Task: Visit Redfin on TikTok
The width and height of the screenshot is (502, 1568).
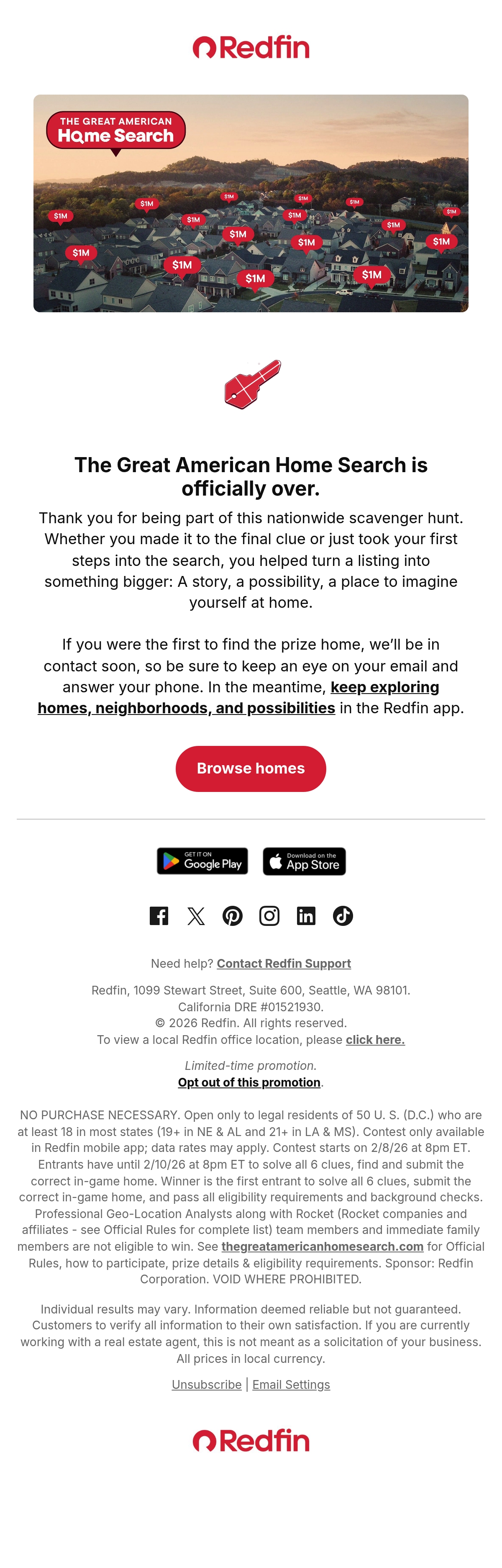Action: [x=343, y=915]
